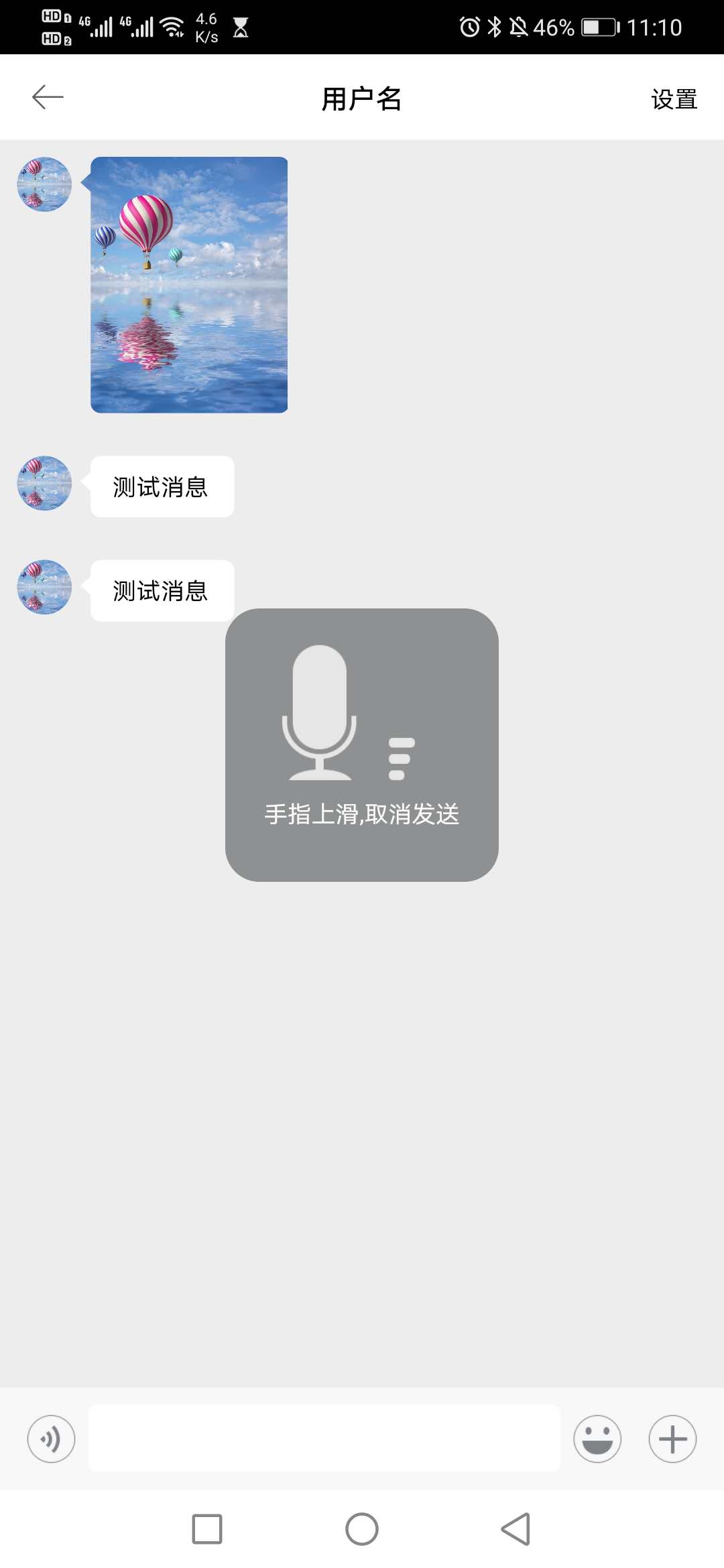This screenshot has height=1568, width=724.
Task: Go back using the top-left arrow
Action: click(48, 98)
